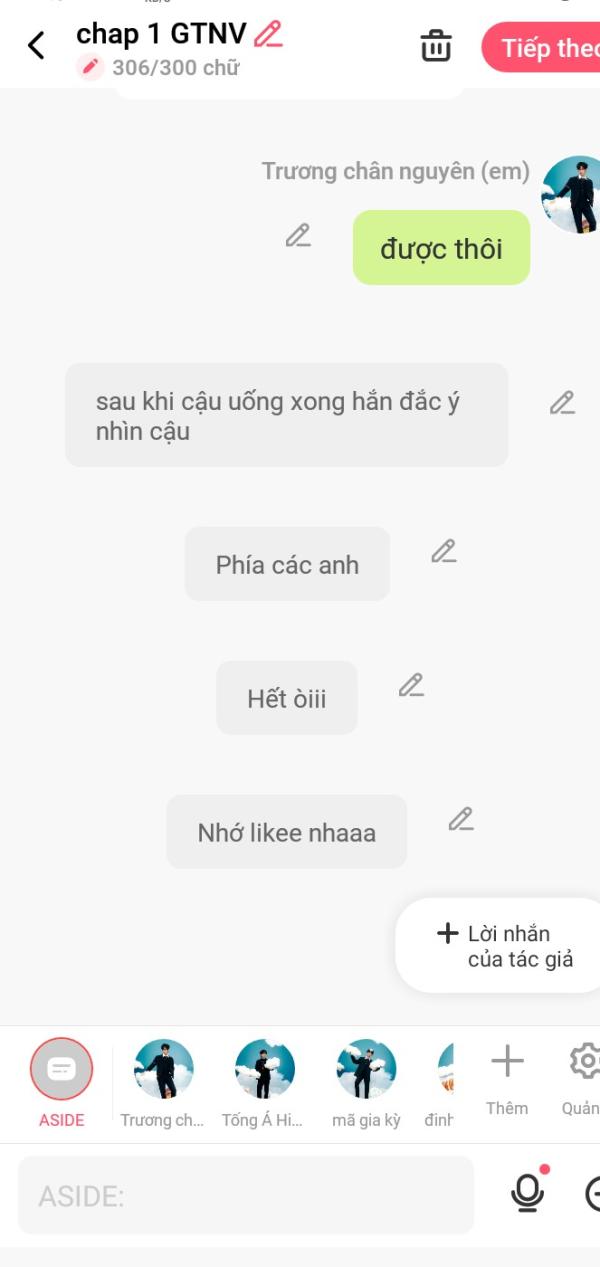600x1267 pixels.
Task: Continue with the Tiếp theo button
Action: click(x=547, y=48)
